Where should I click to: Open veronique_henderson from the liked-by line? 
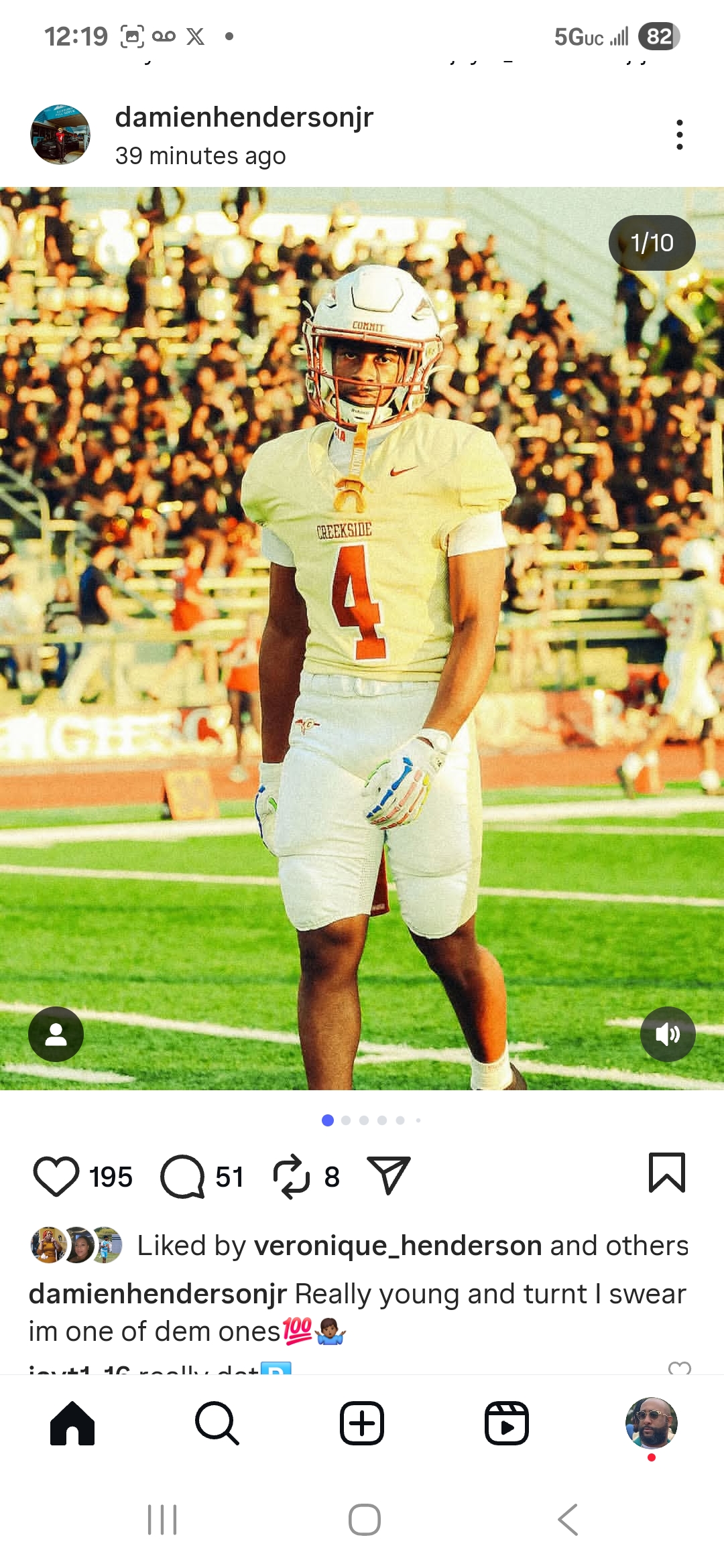(398, 1246)
